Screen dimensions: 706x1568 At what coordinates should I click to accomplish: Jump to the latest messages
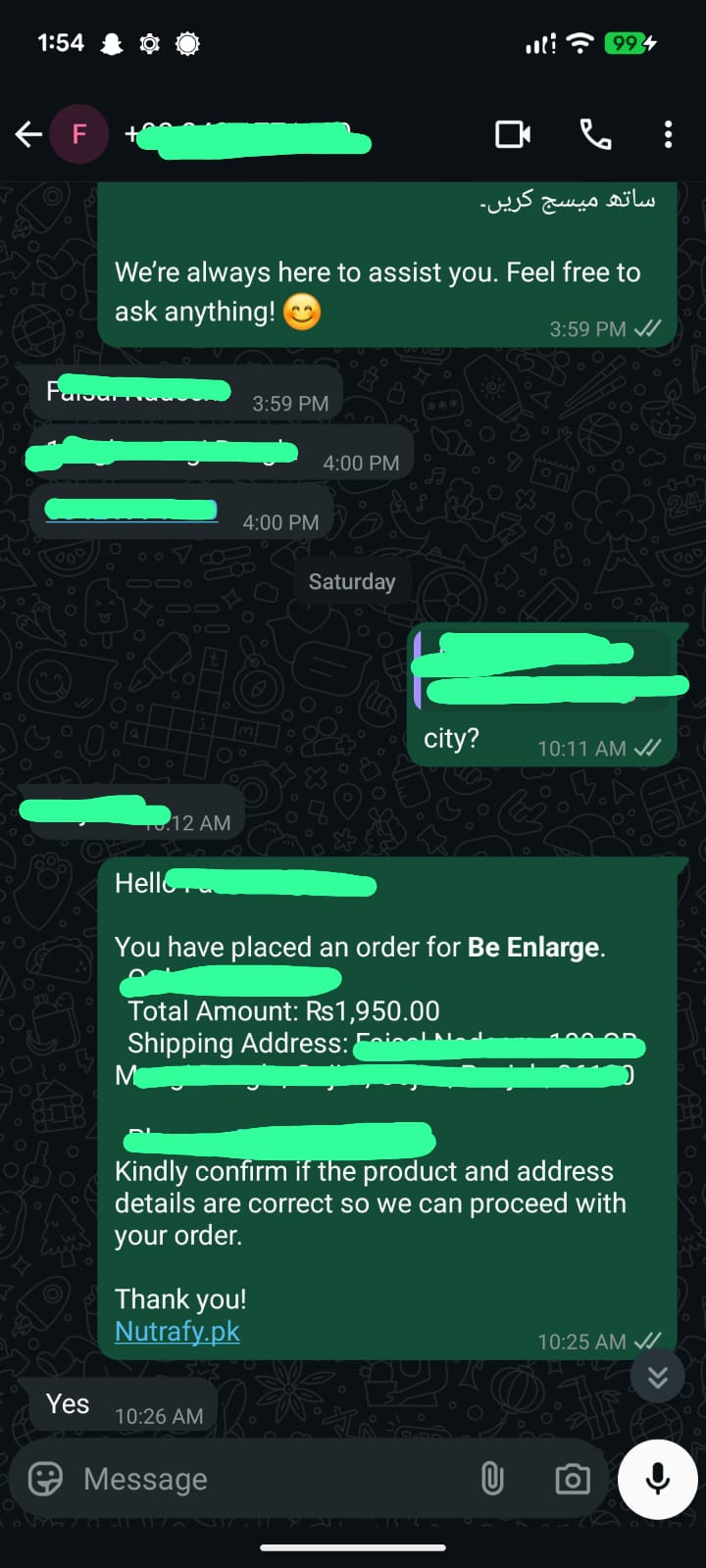pyautogui.click(x=657, y=1377)
